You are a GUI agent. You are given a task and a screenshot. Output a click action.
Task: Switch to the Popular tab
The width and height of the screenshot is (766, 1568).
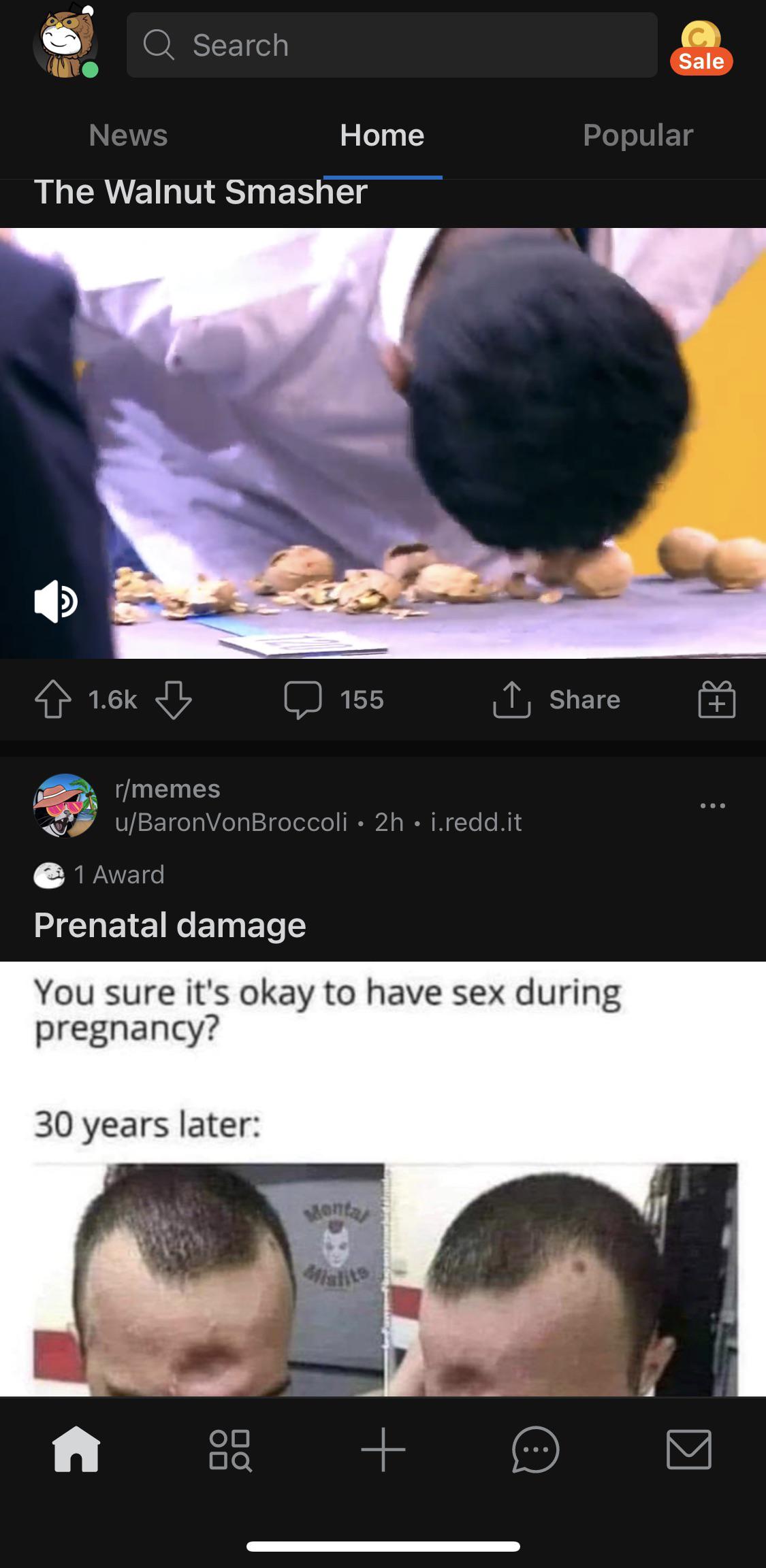tap(638, 135)
